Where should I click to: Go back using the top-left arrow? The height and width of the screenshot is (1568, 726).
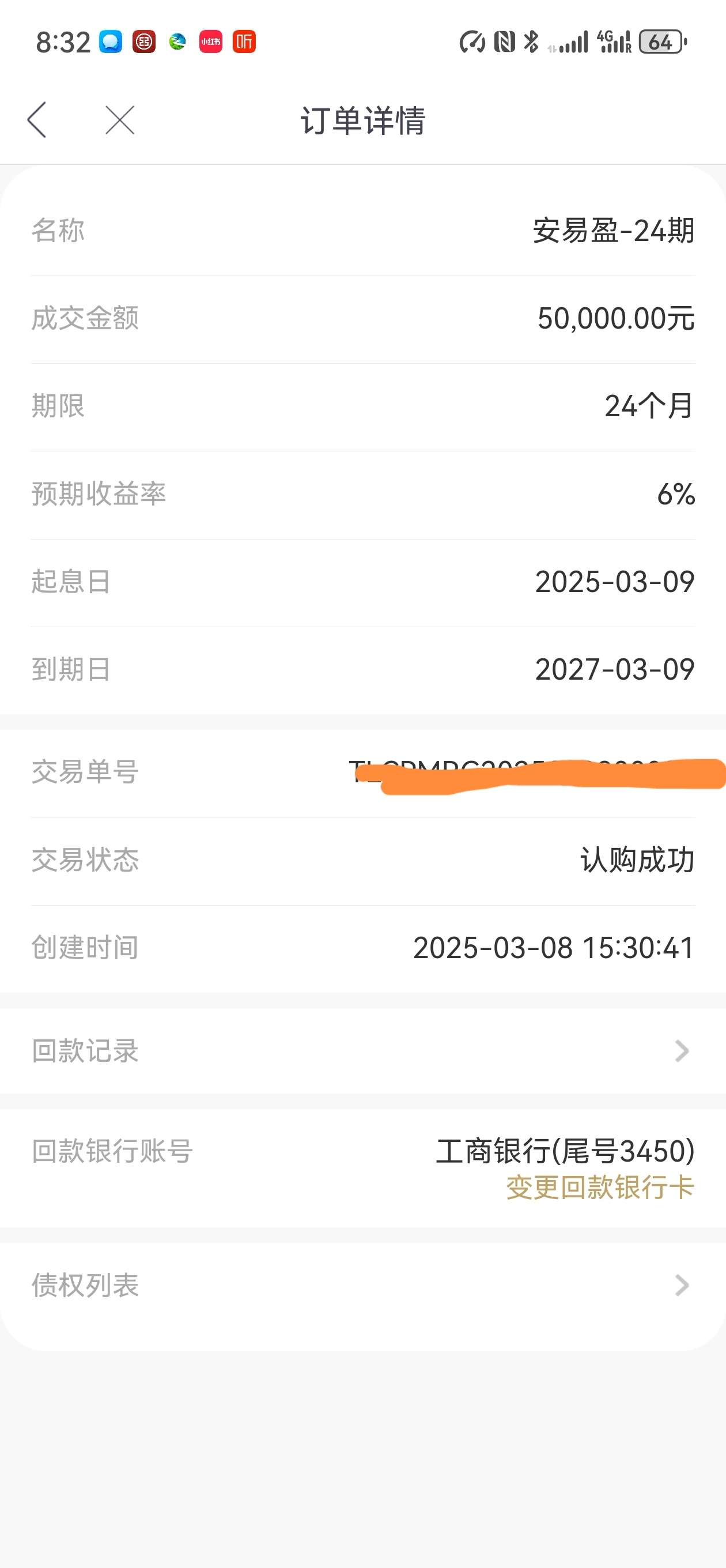click(x=37, y=120)
